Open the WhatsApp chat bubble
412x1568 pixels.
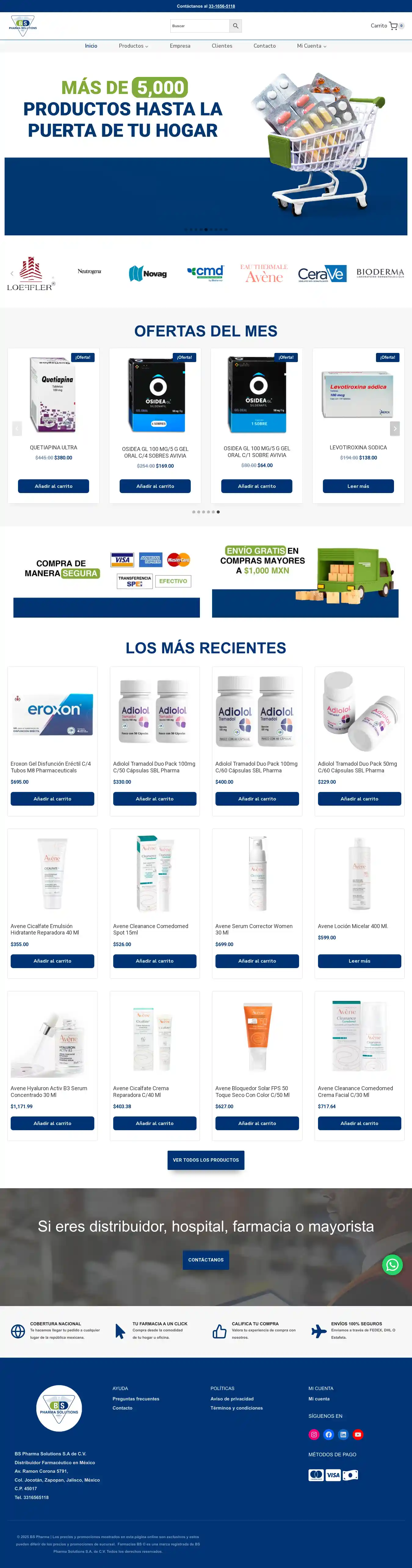392,1265
